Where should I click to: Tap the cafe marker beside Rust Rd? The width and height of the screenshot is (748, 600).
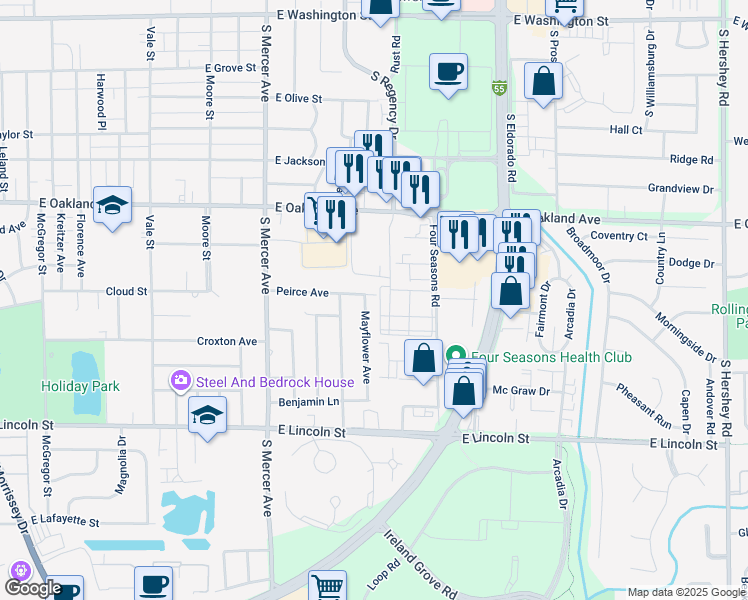click(x=448, y=72)
